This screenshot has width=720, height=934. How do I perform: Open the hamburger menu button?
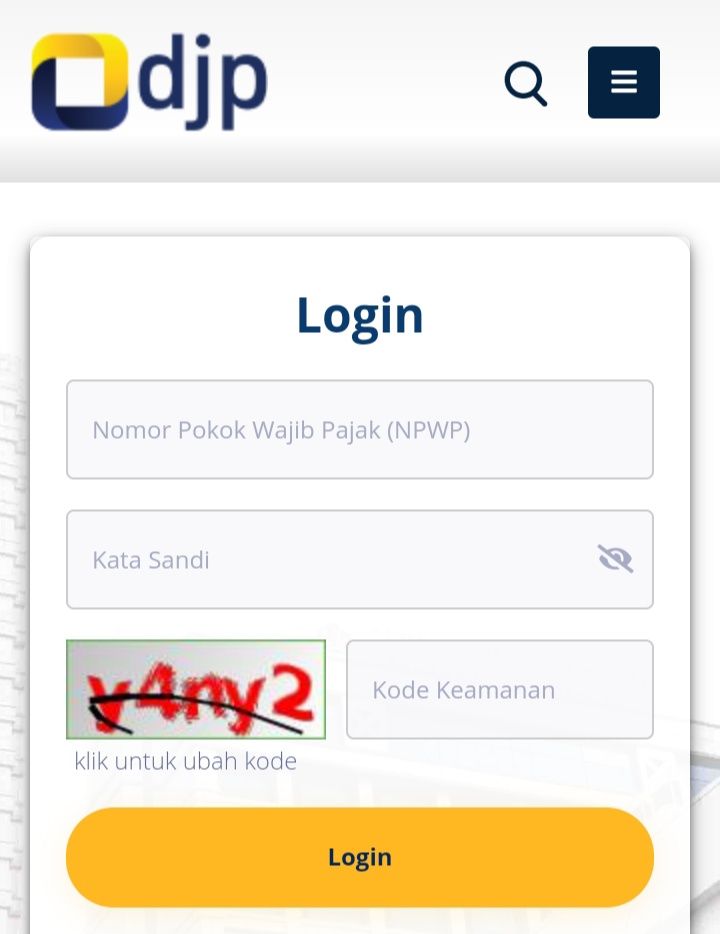[623, 82]
